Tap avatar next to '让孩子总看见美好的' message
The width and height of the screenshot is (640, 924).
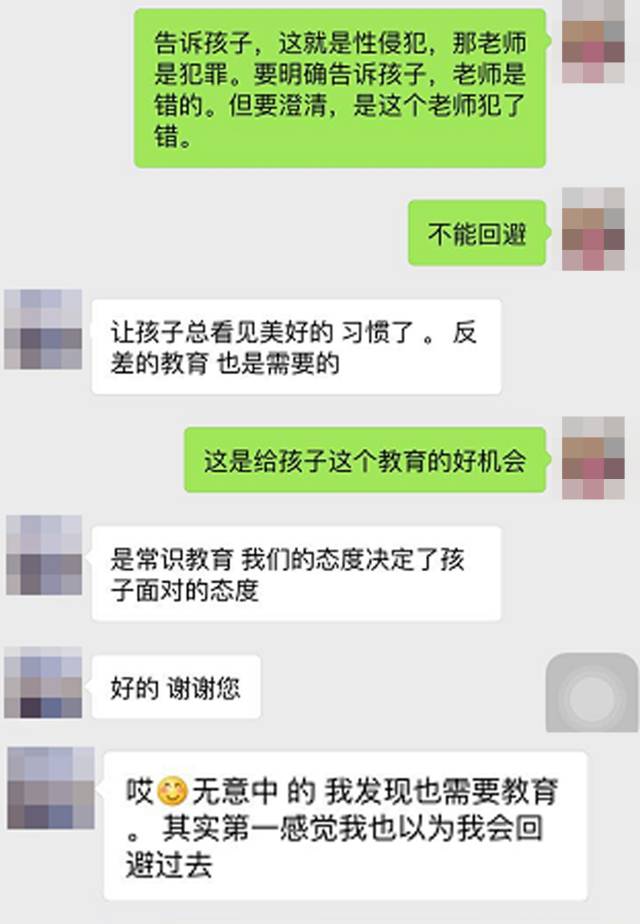click(43, 329)
